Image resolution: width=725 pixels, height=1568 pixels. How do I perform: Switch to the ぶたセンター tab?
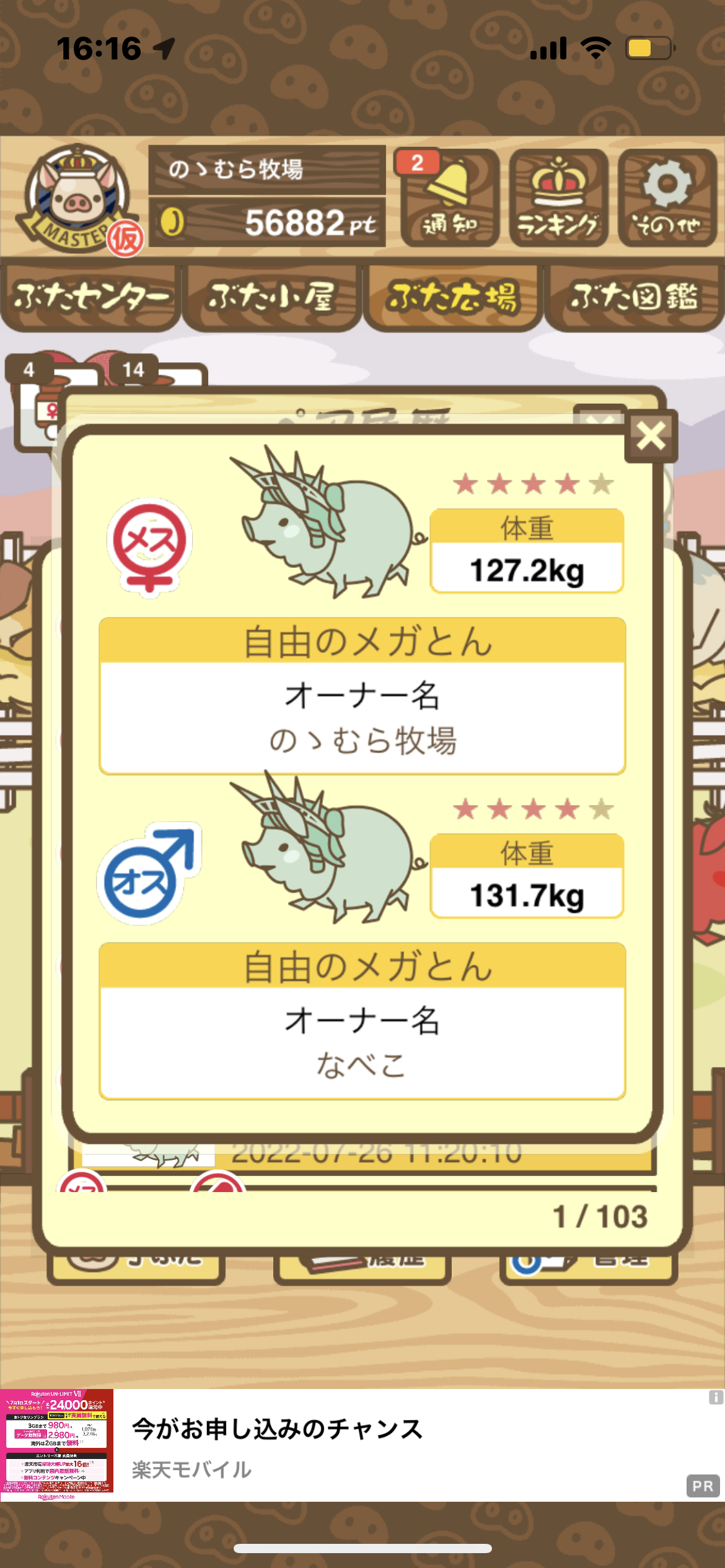click(x=91, y=298)
